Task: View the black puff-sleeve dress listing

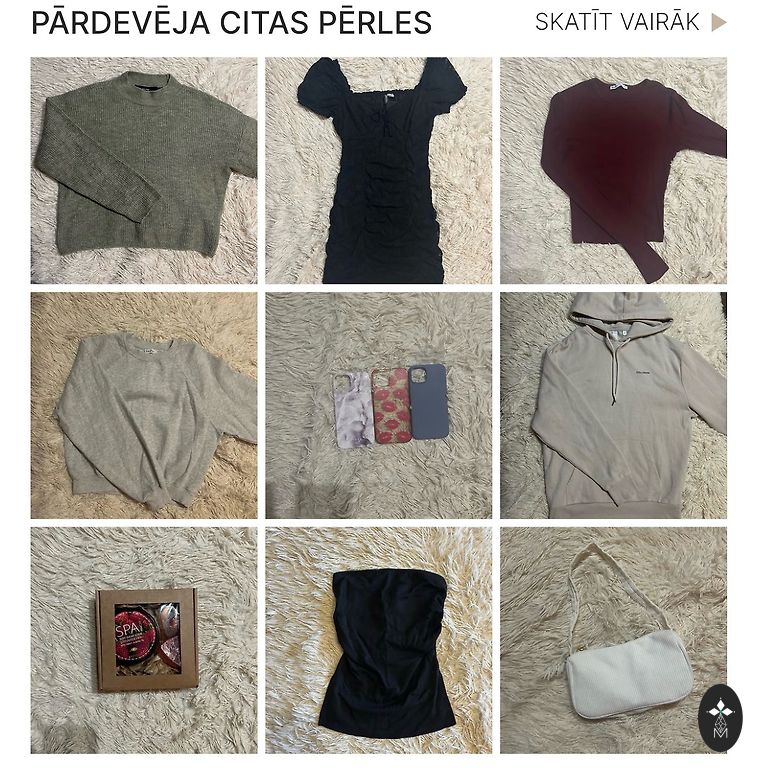Action: (x=378, y=170)
